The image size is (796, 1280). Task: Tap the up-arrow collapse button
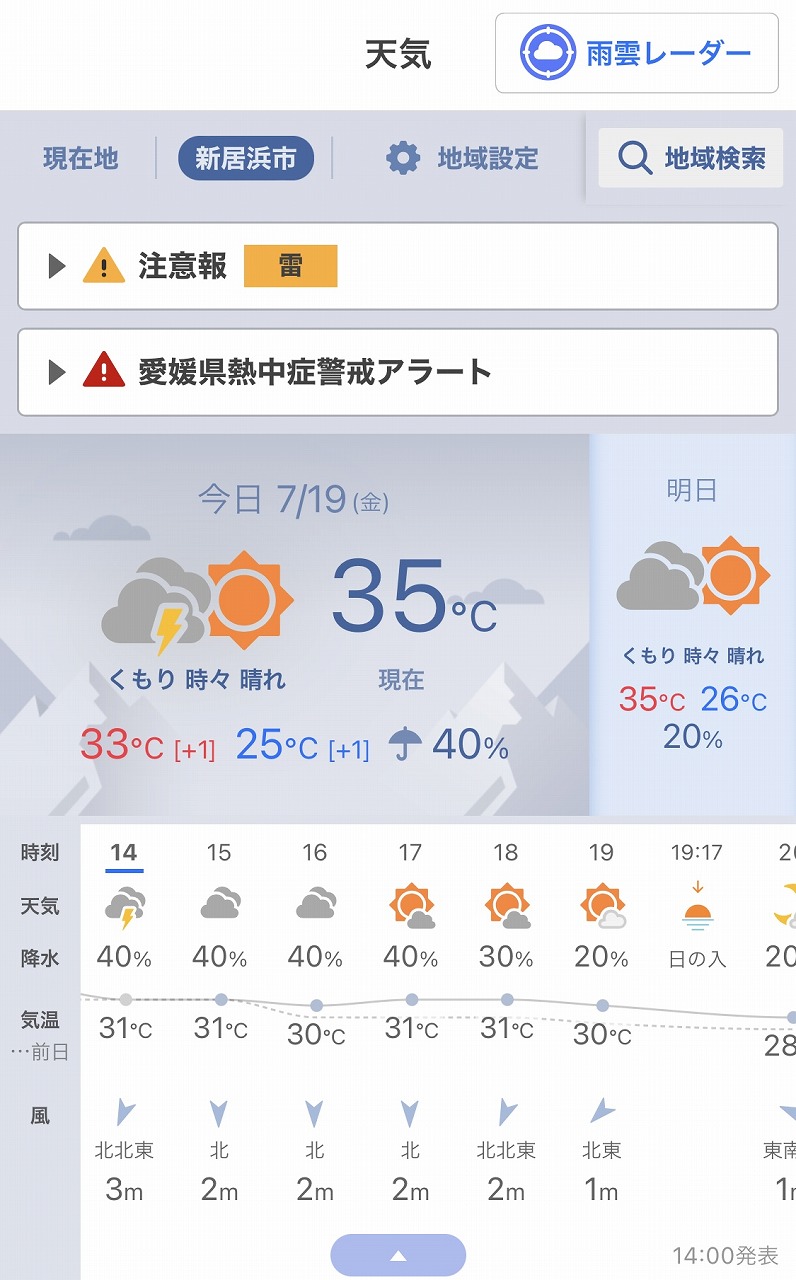398,1255
